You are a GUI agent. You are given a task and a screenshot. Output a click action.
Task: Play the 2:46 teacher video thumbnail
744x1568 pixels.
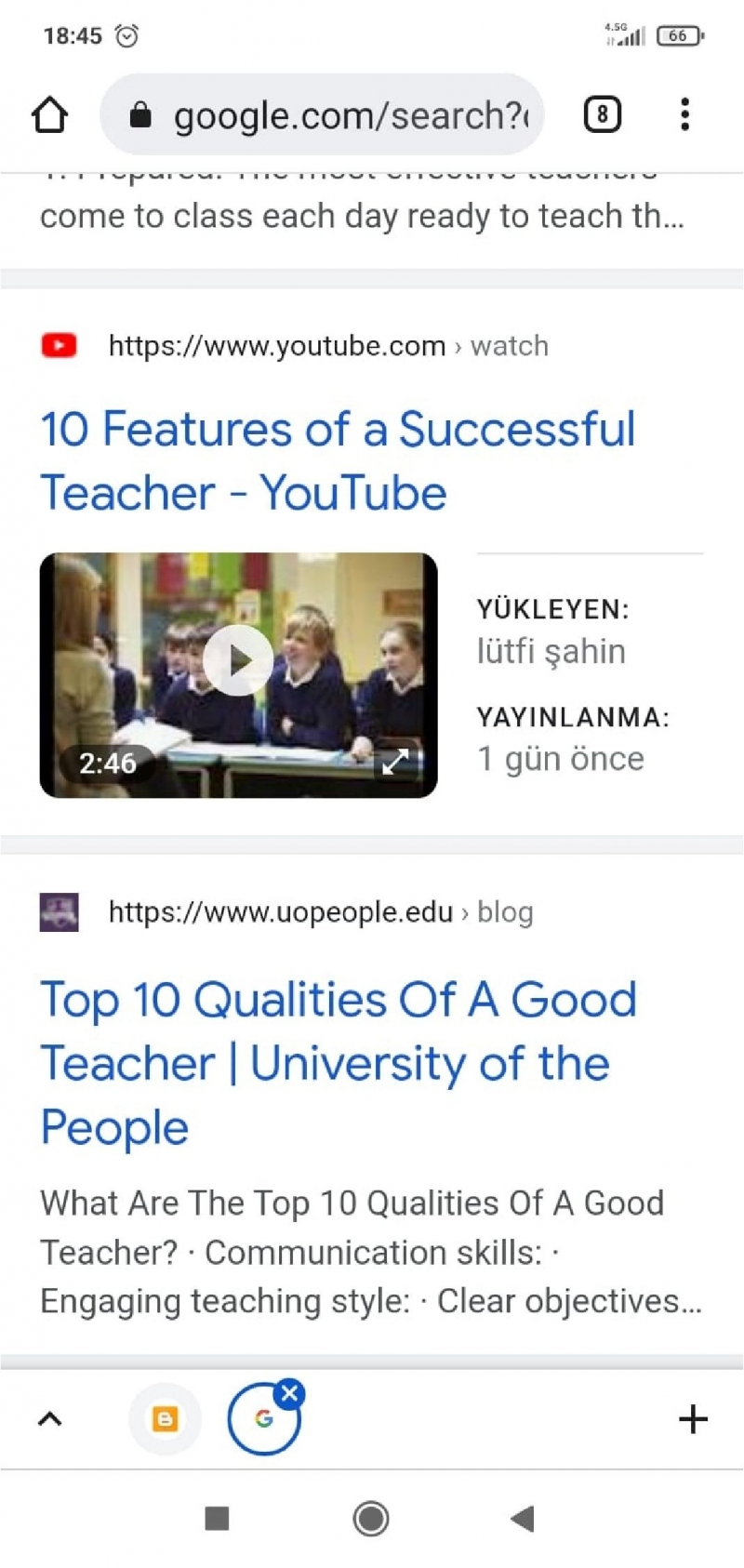click(238, 660)
